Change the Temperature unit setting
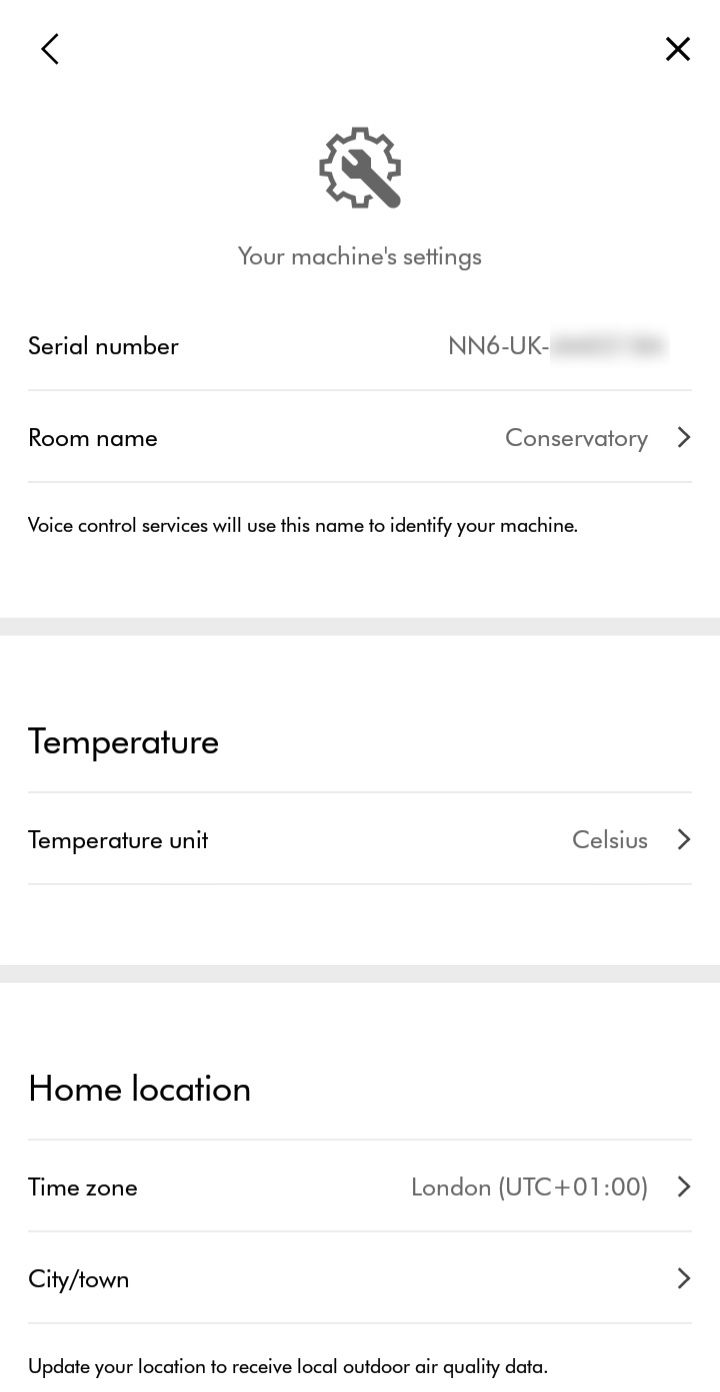The width and height of the screenshot is (720, 1392). pyautogui.click(x=360, y=839)
